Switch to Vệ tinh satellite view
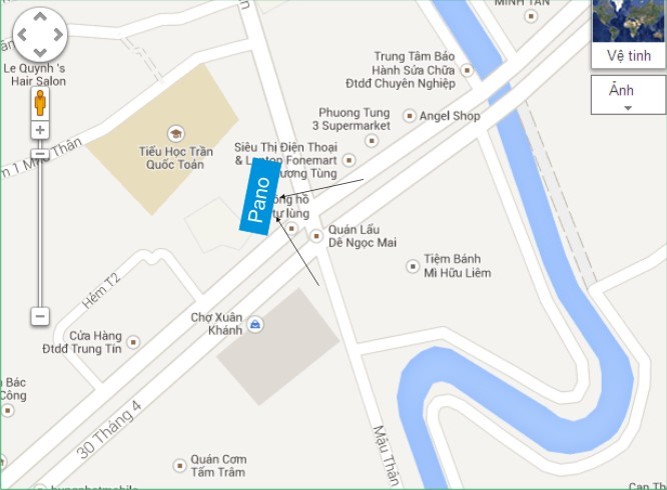The height and width of the screenshot is (490, 667). coord(628,57)
